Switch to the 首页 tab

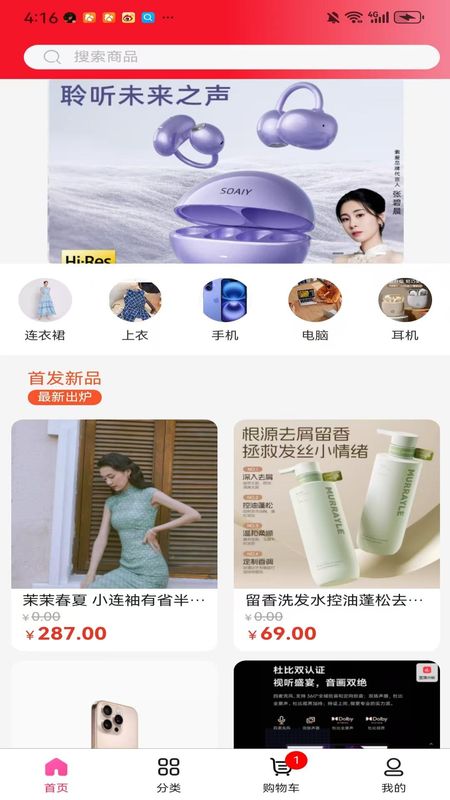click(x=56, y=775)
